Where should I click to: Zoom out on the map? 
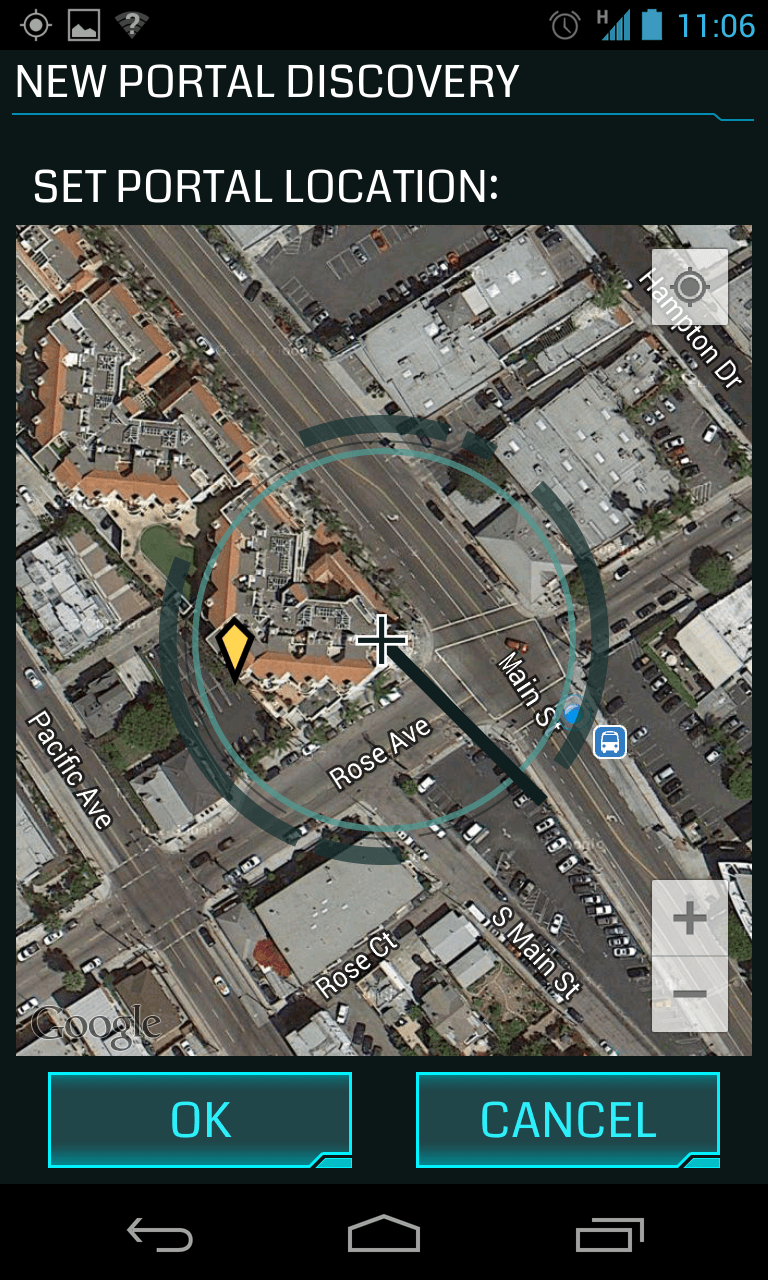point(690,994)
